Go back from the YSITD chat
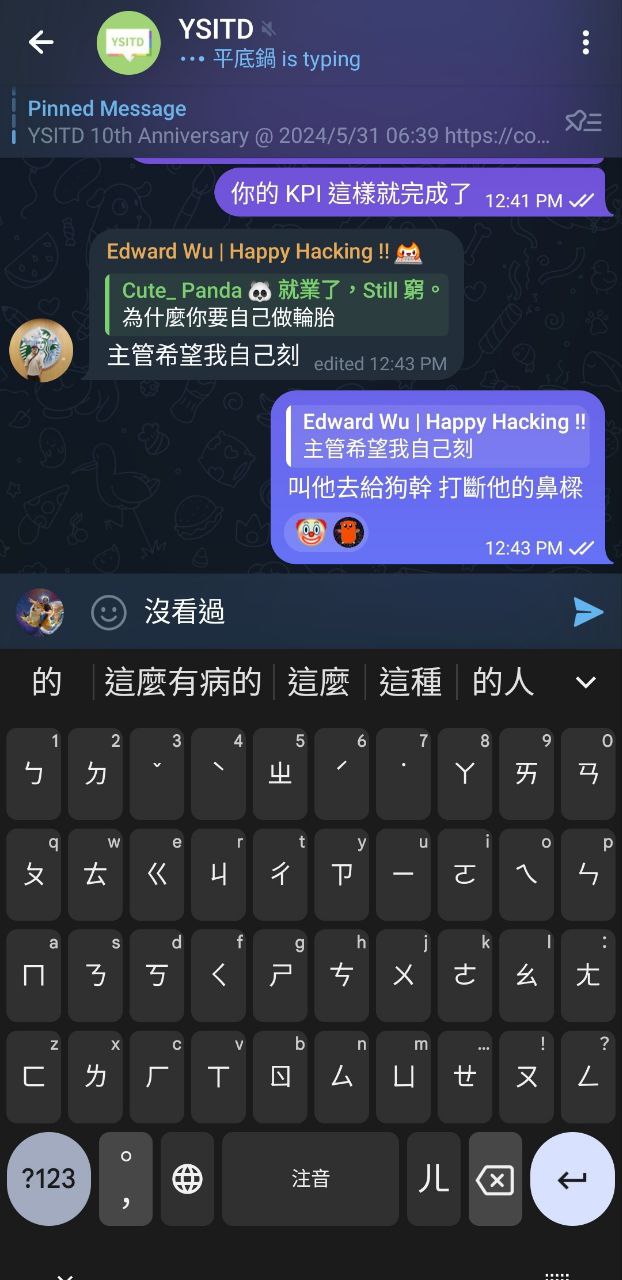Viewport: 622px width, 1280px height. click(x=41, y=42)
